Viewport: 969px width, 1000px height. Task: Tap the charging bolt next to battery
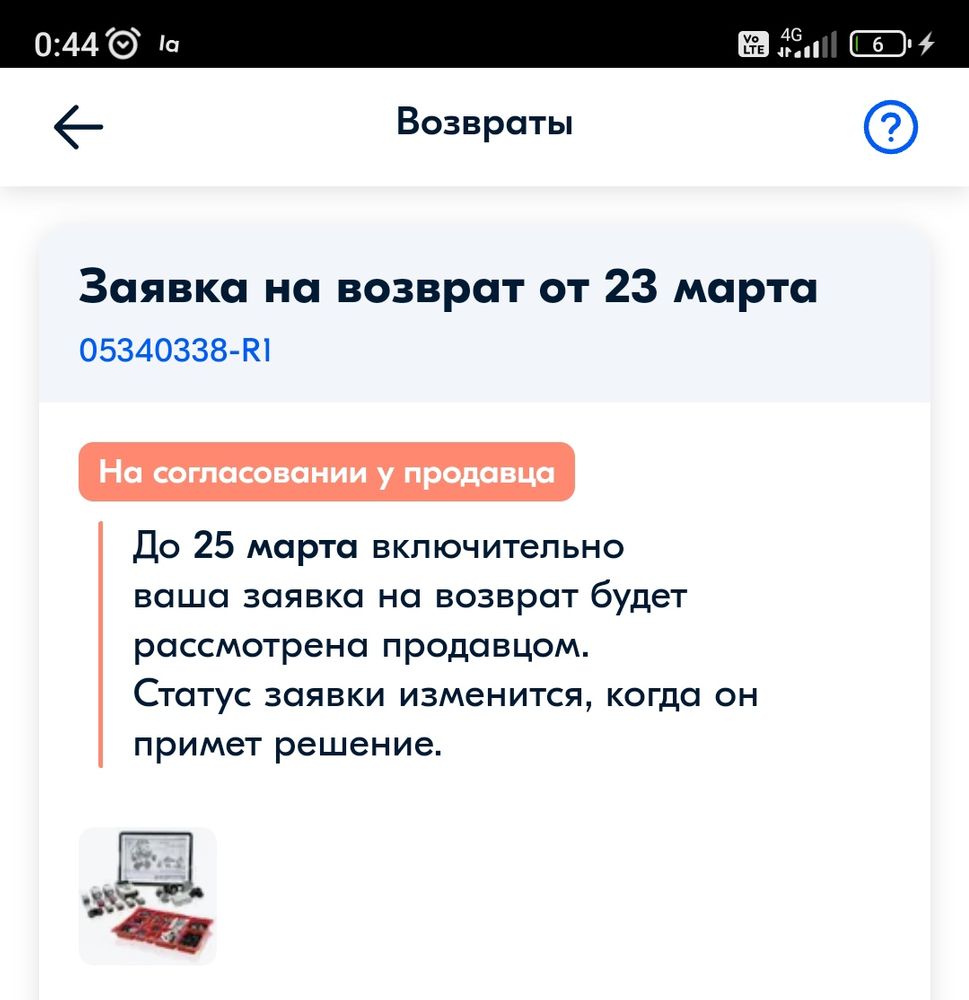[927, 44]
